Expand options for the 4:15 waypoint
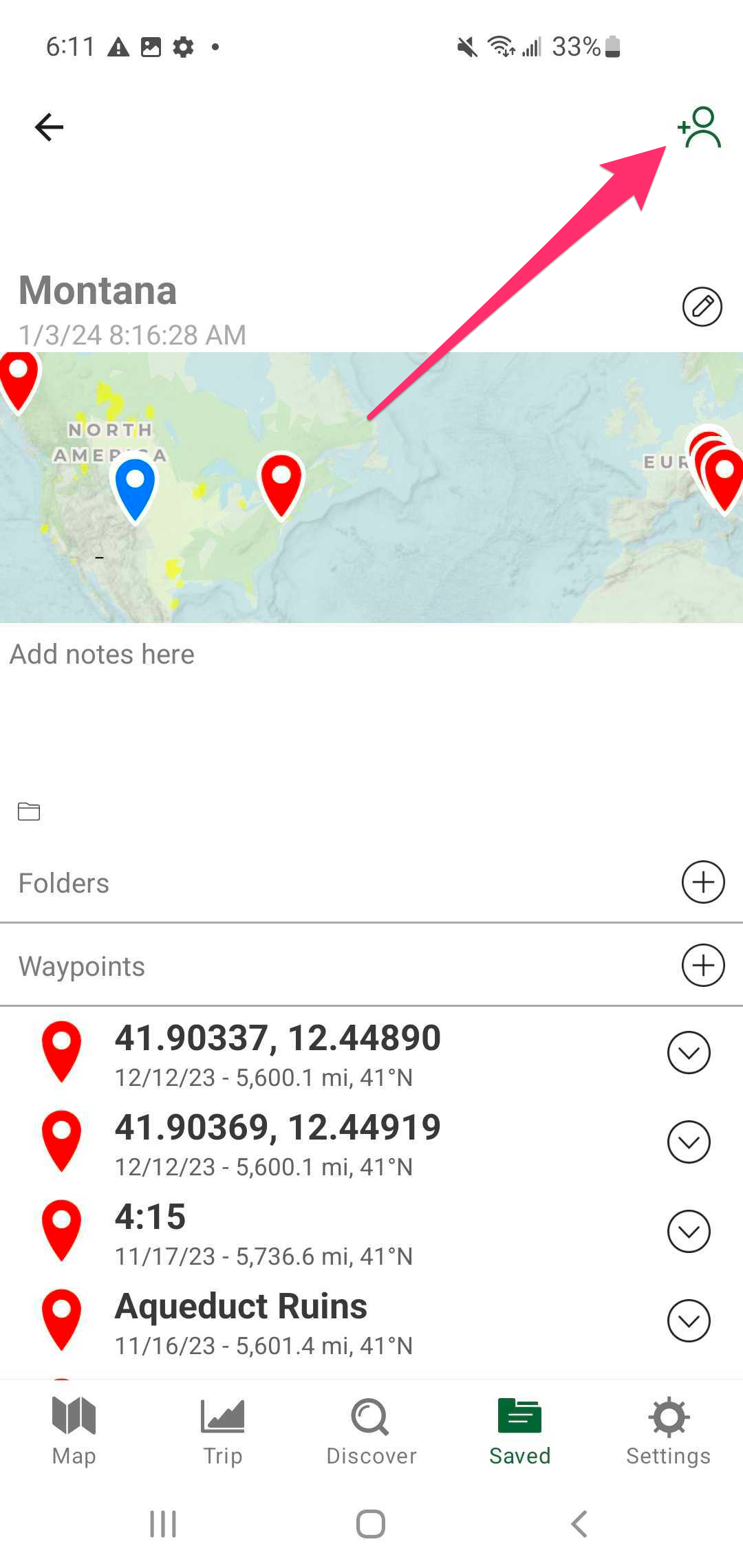Image resolution: width=743 pixels, height=1568 pixels. tap(689, 1232)
